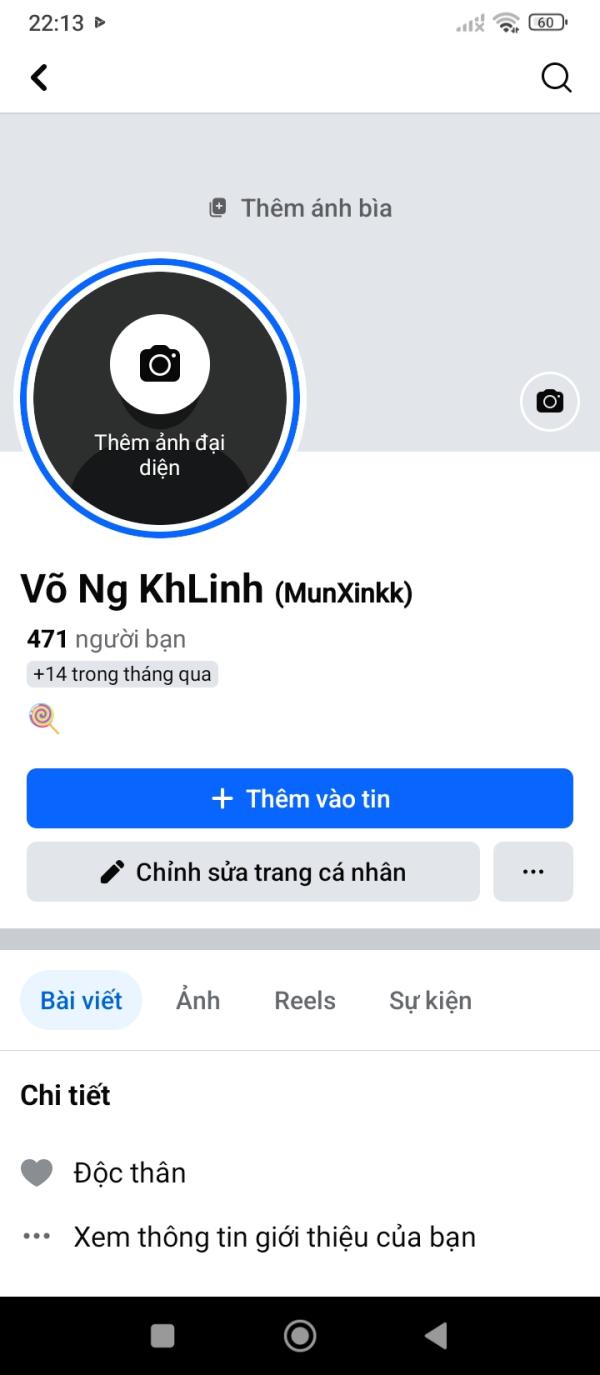Tap the camera icon on the cover photo
600x1375 pixels.
[x=549, y=402]
